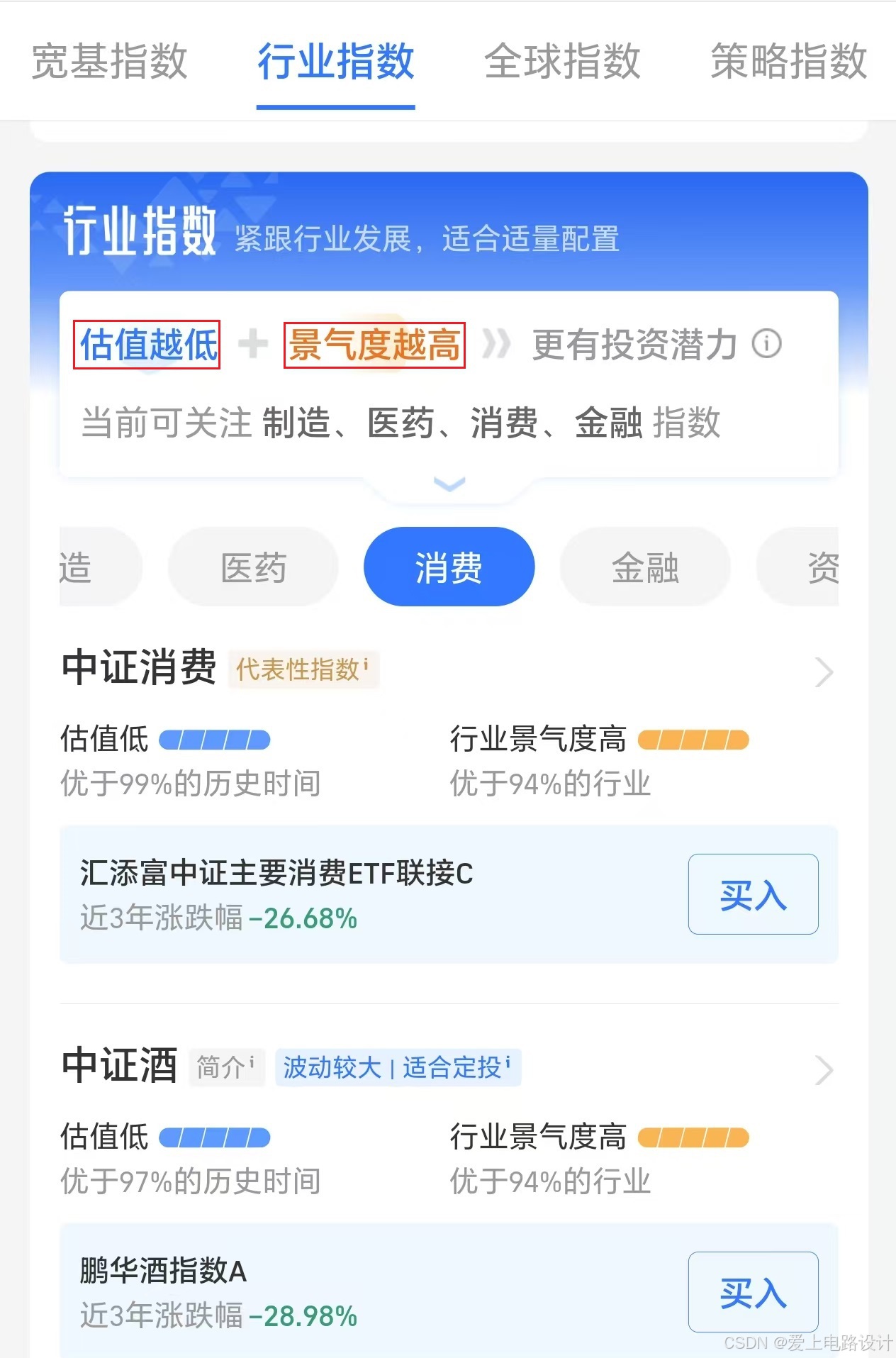Image resolution: width=896 pixels, height=1358 pixels.
Task: Switch to the 全球指数 tab
Action: [563, 61]
